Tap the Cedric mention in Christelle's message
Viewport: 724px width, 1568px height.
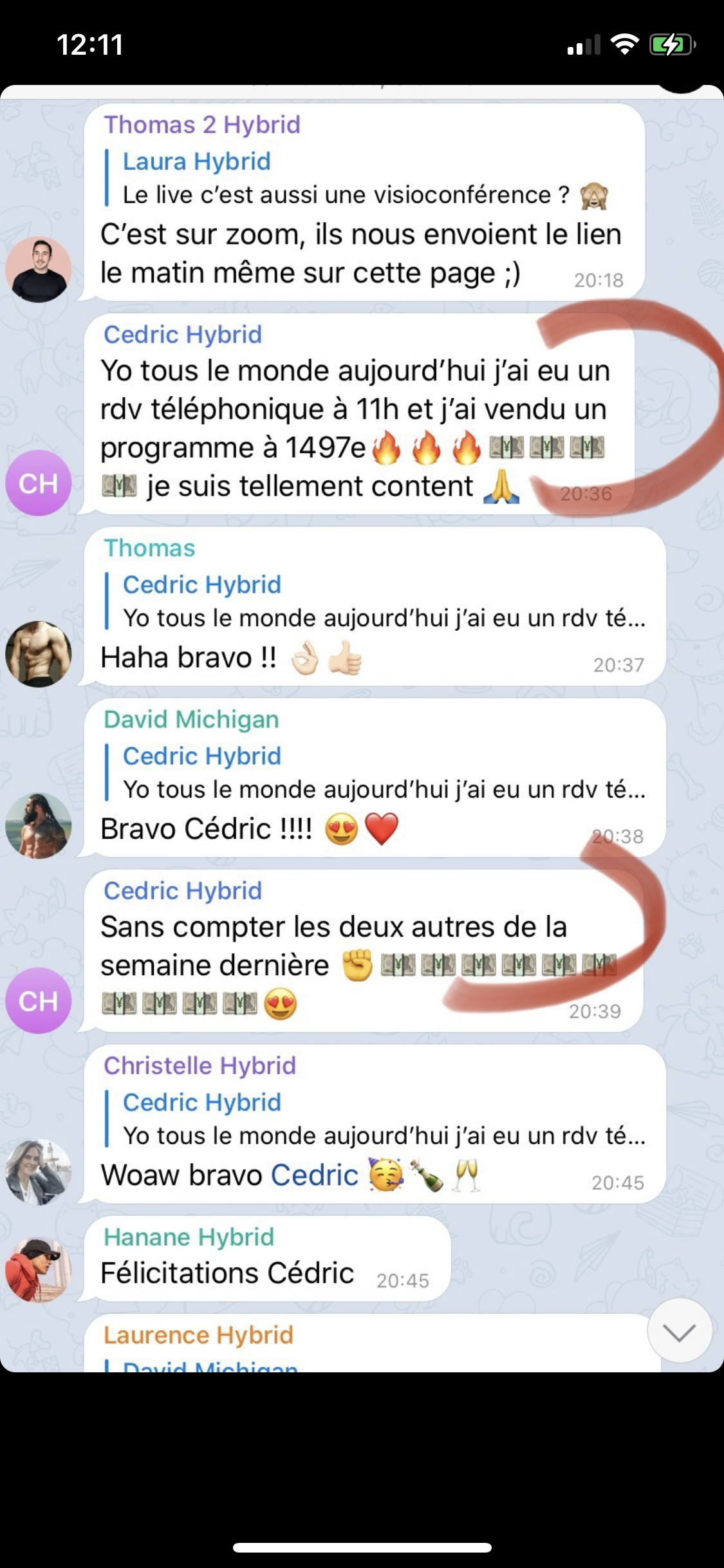tap(314, 1175)
